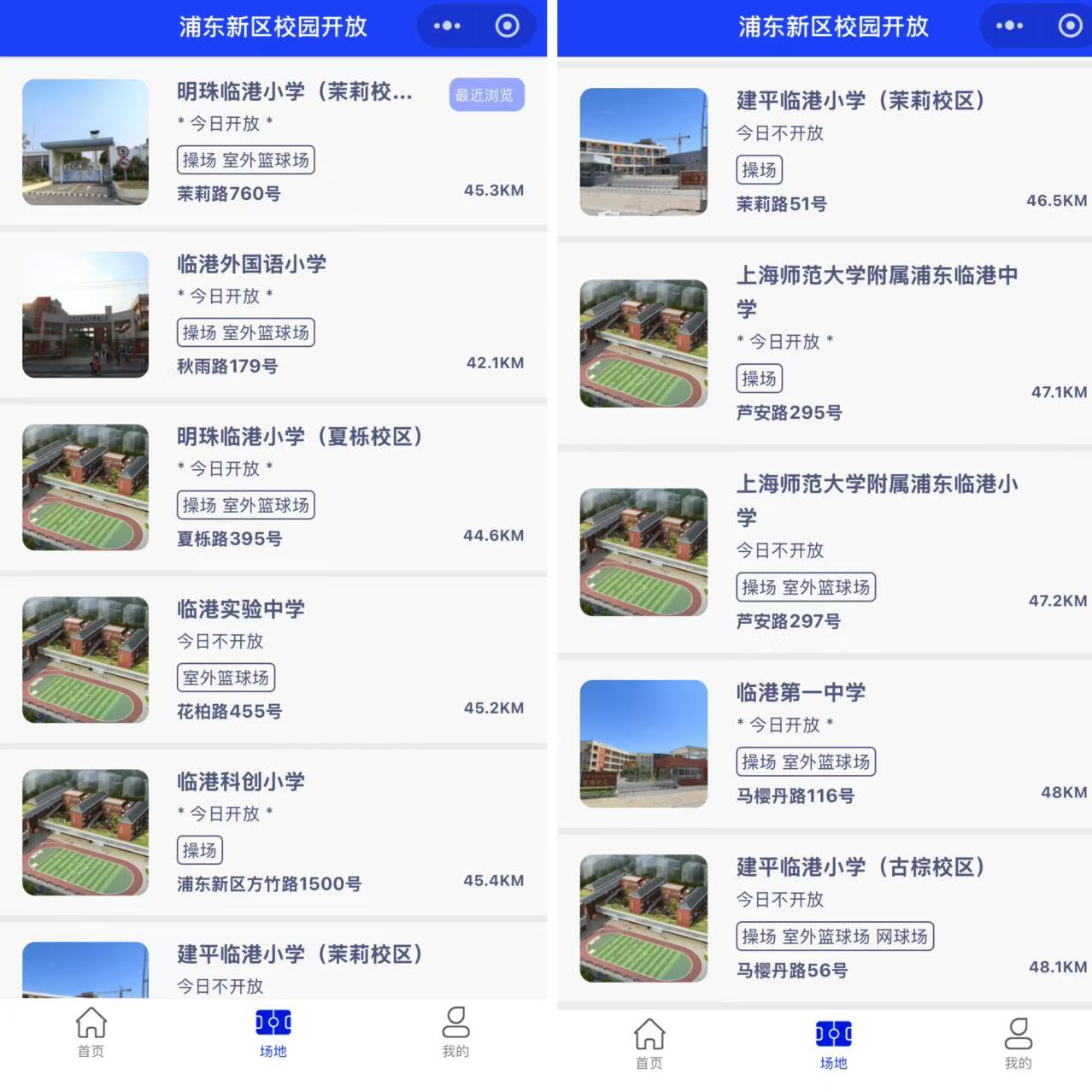Open 上海师范大学附属浦东临港中学 card

pos(825,343)
